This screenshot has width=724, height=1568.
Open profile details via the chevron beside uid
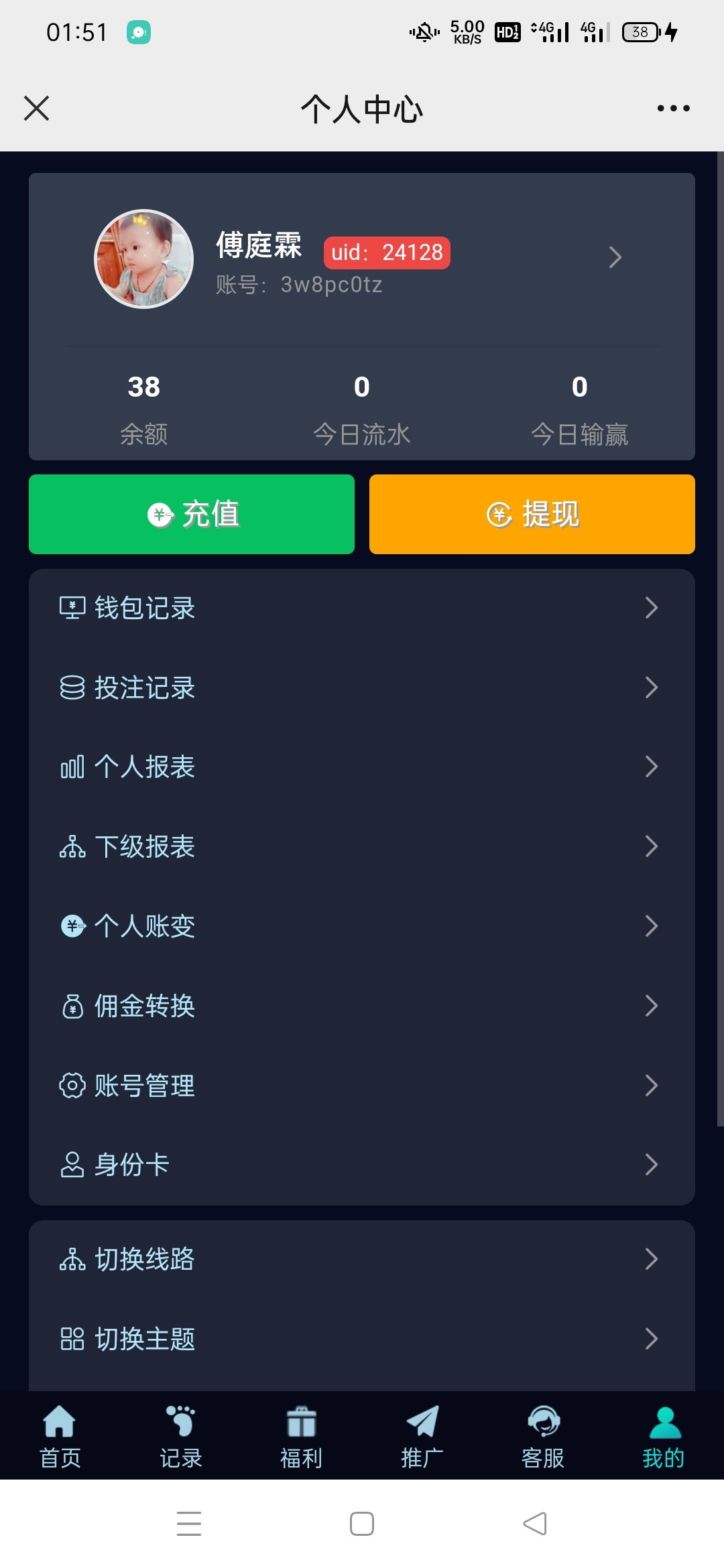pyautogui.click(x=615, y=257)
